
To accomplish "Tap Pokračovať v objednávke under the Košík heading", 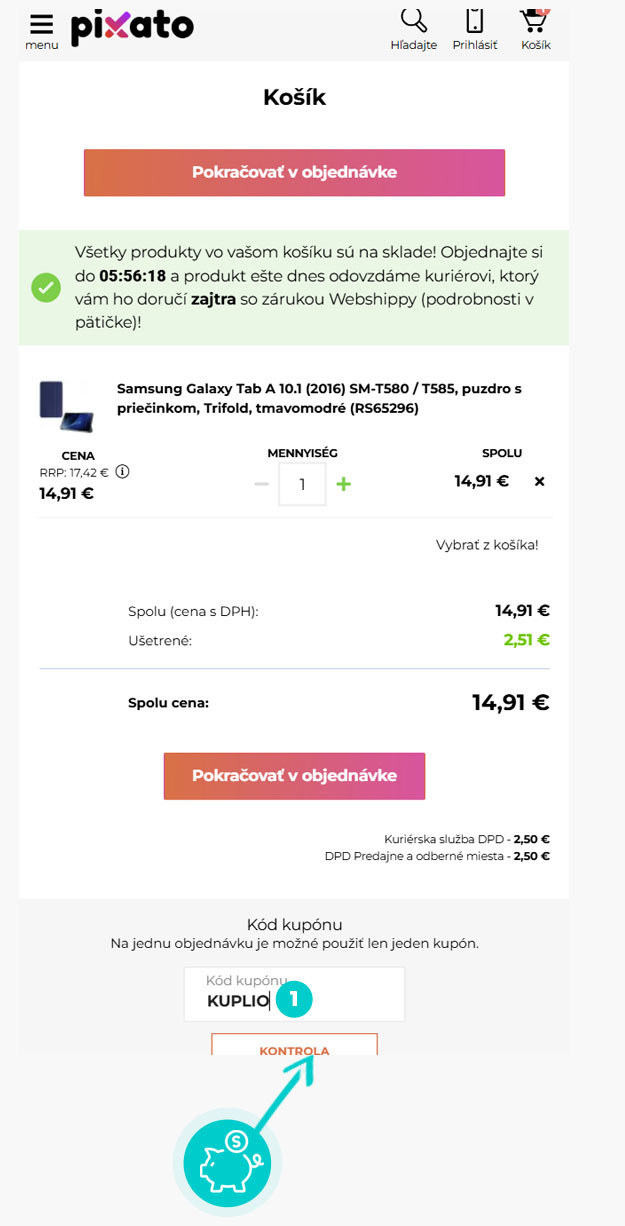I will point(294,172).
